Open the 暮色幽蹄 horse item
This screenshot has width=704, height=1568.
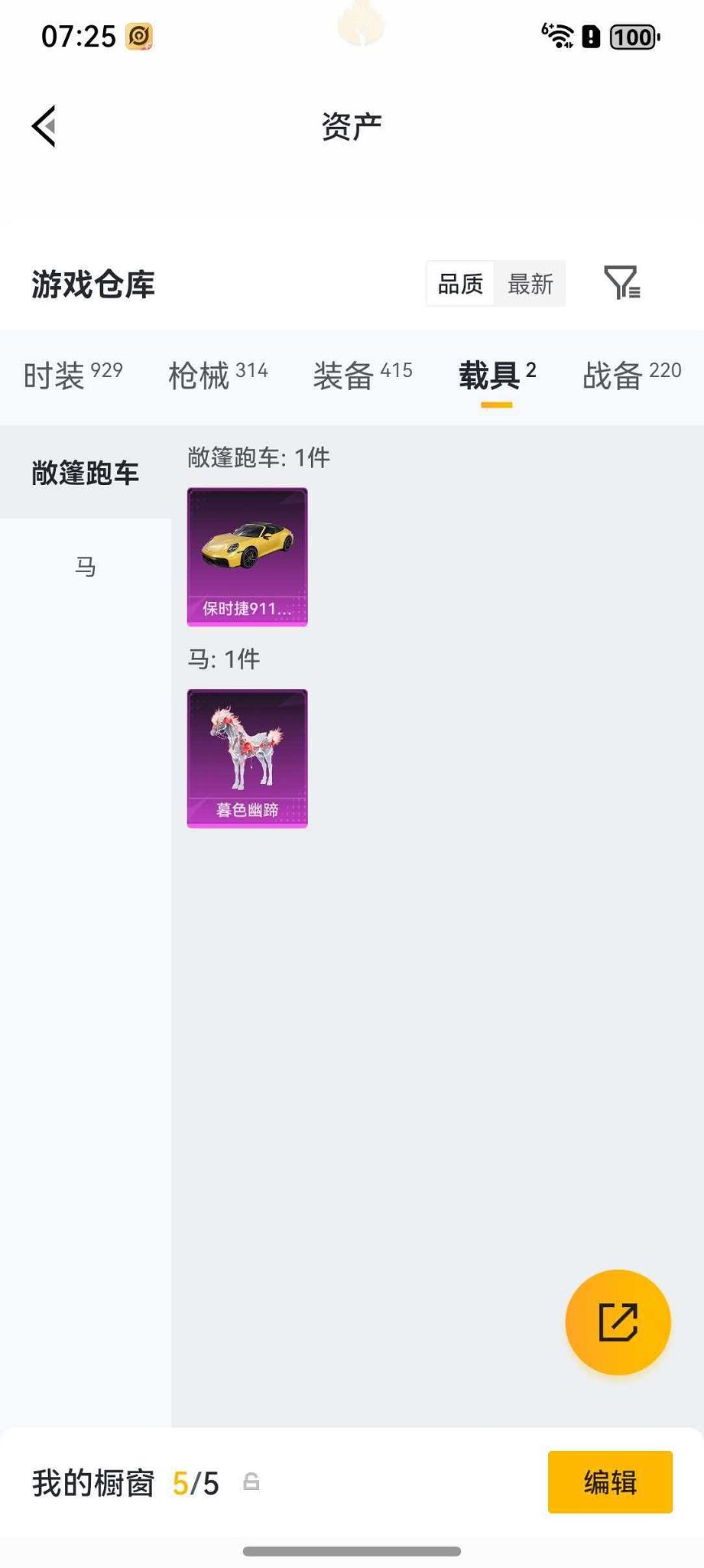click(x=247, y=757)
